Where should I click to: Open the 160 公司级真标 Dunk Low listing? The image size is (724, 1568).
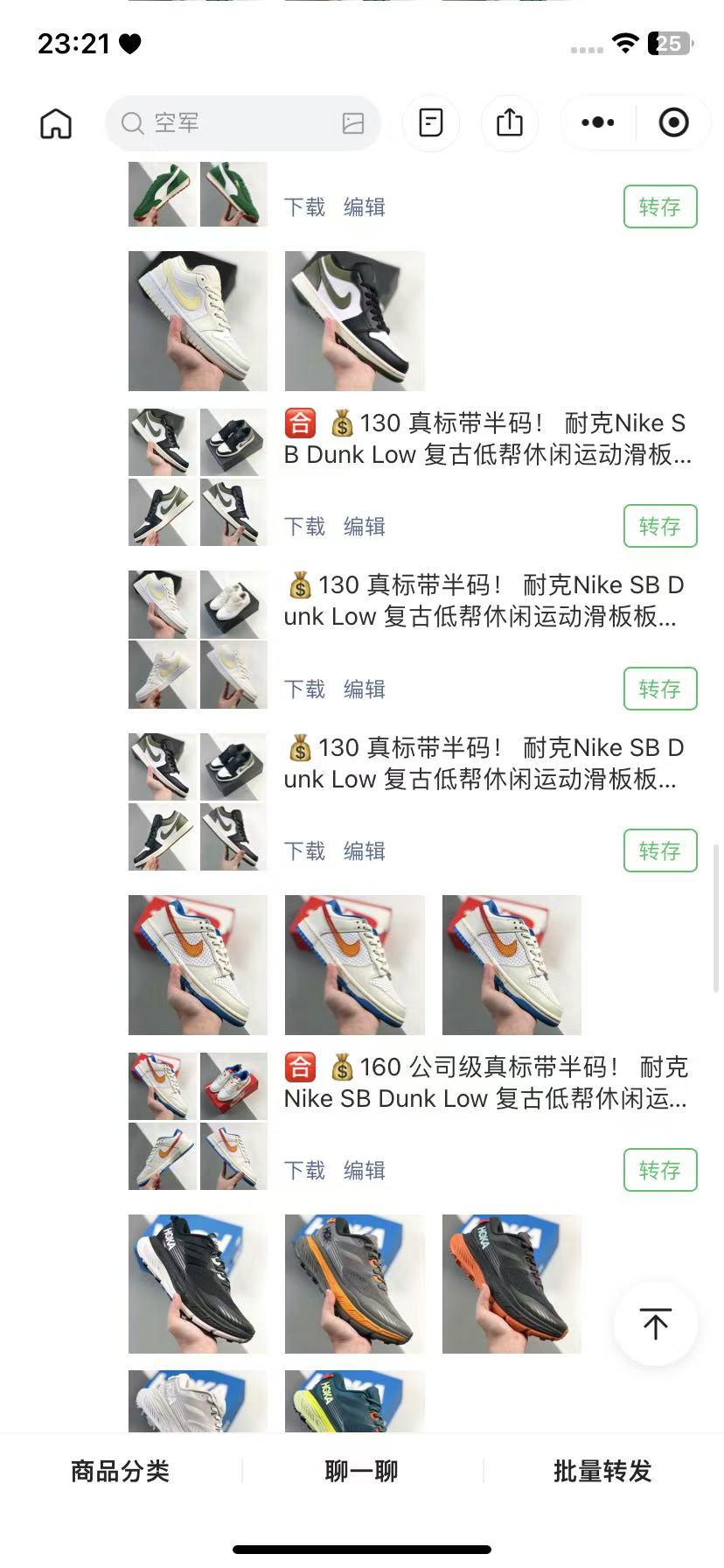tap(486, 1083)
